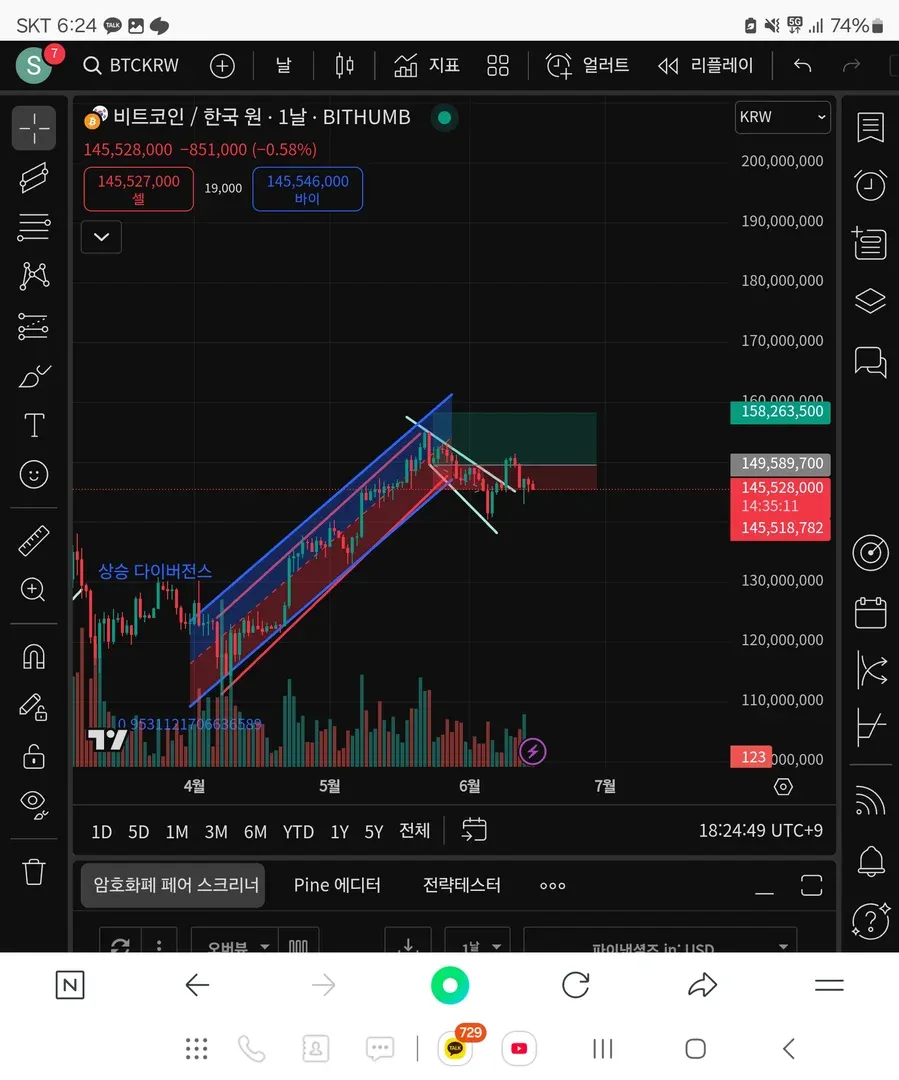Select the text drawing tool
899x1080 pixels.
34,425
